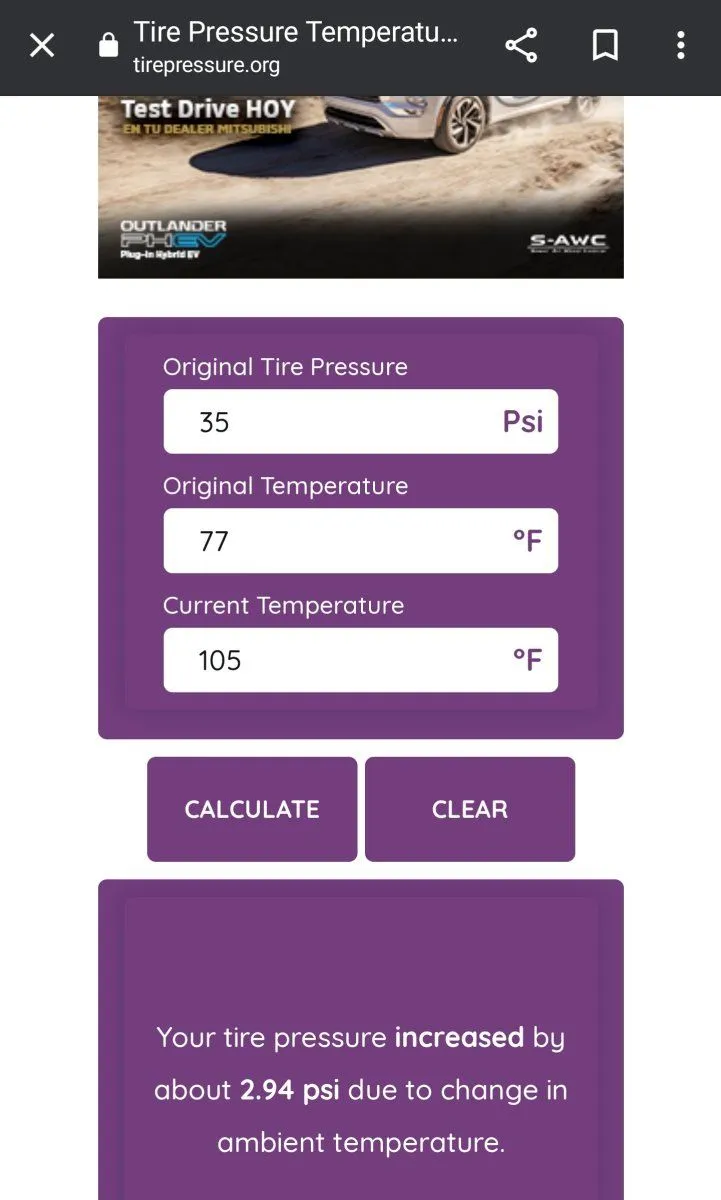
Task: Bookmark this page
Action: 605,46
